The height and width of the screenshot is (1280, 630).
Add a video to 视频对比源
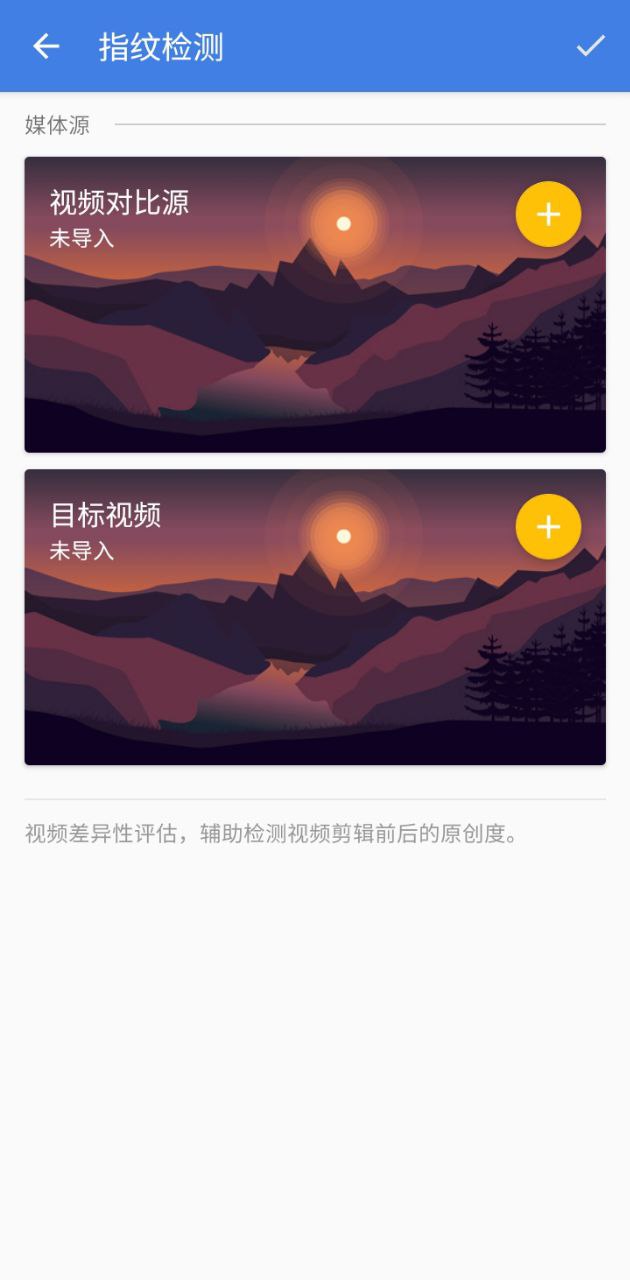pos(548,214)
